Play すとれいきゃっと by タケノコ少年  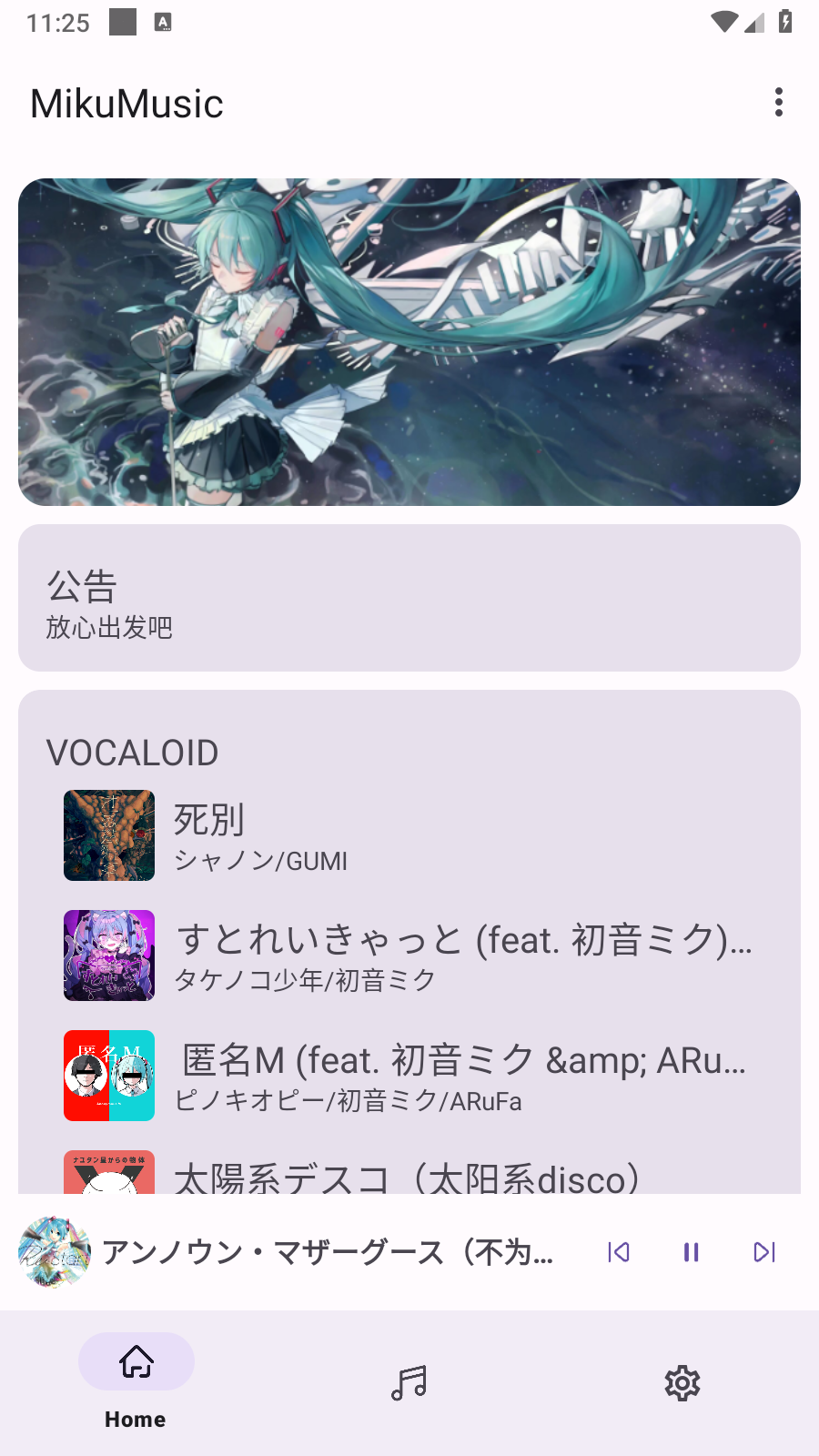coord(409,955)
